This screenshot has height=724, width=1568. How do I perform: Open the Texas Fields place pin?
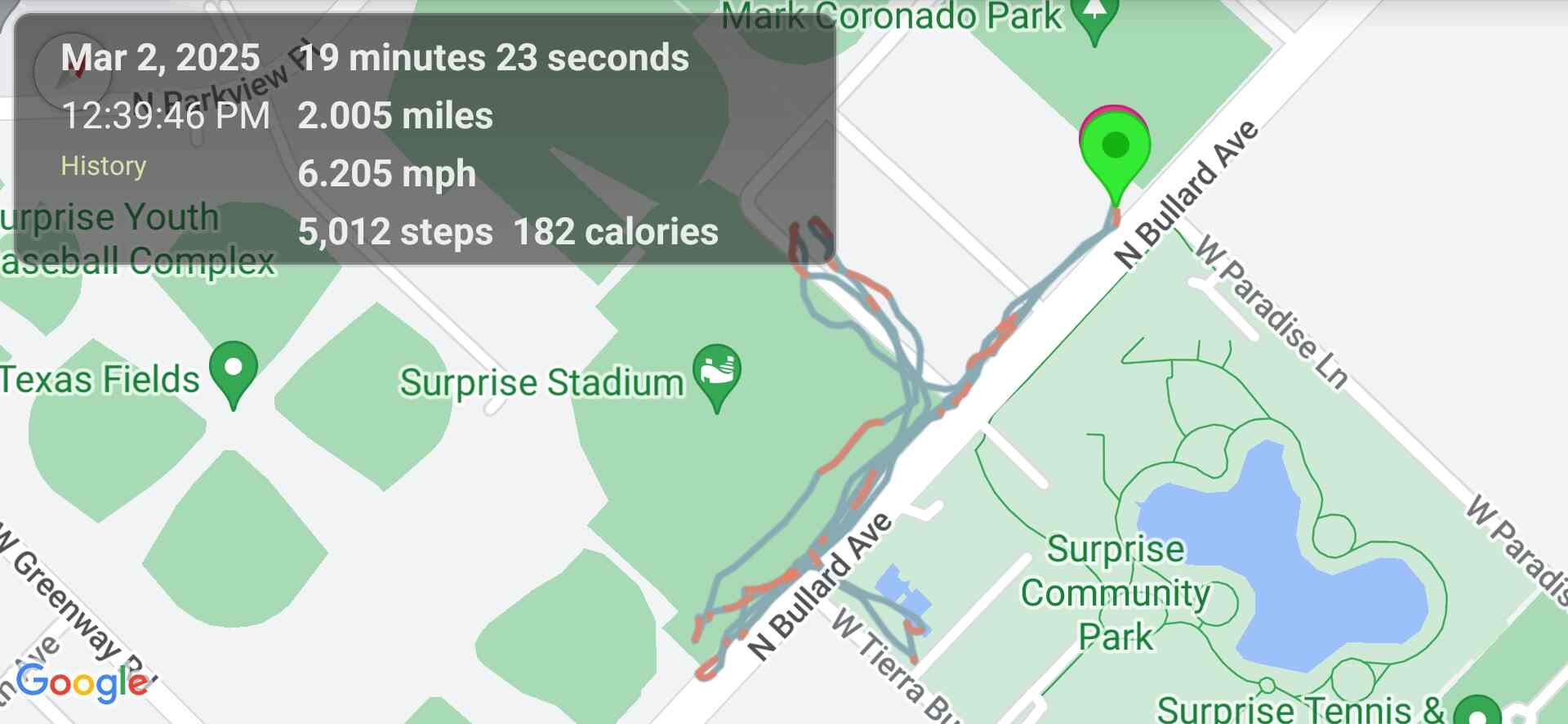pos(234,370)
